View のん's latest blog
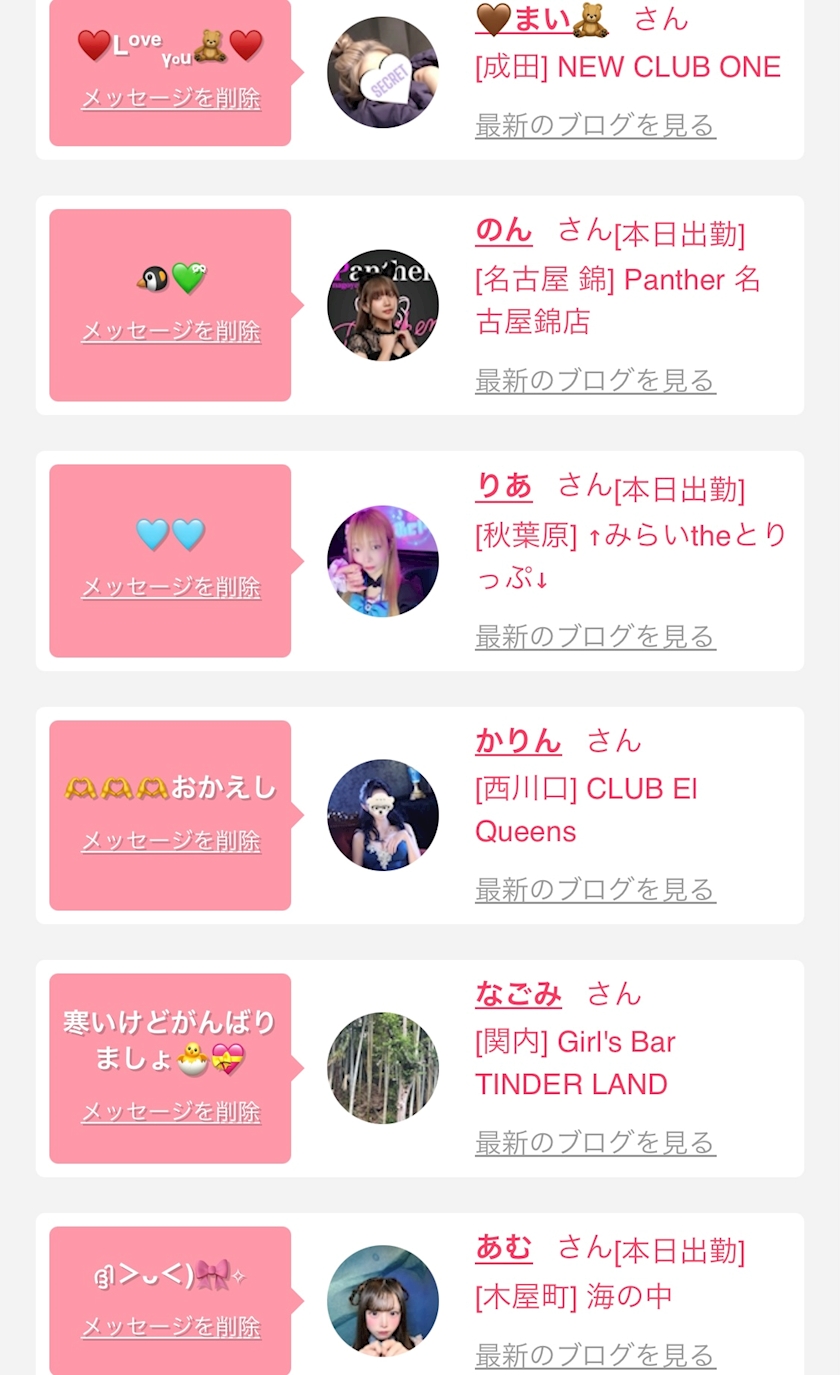This screenshot has width=840, height=1375. coord(595,380)
